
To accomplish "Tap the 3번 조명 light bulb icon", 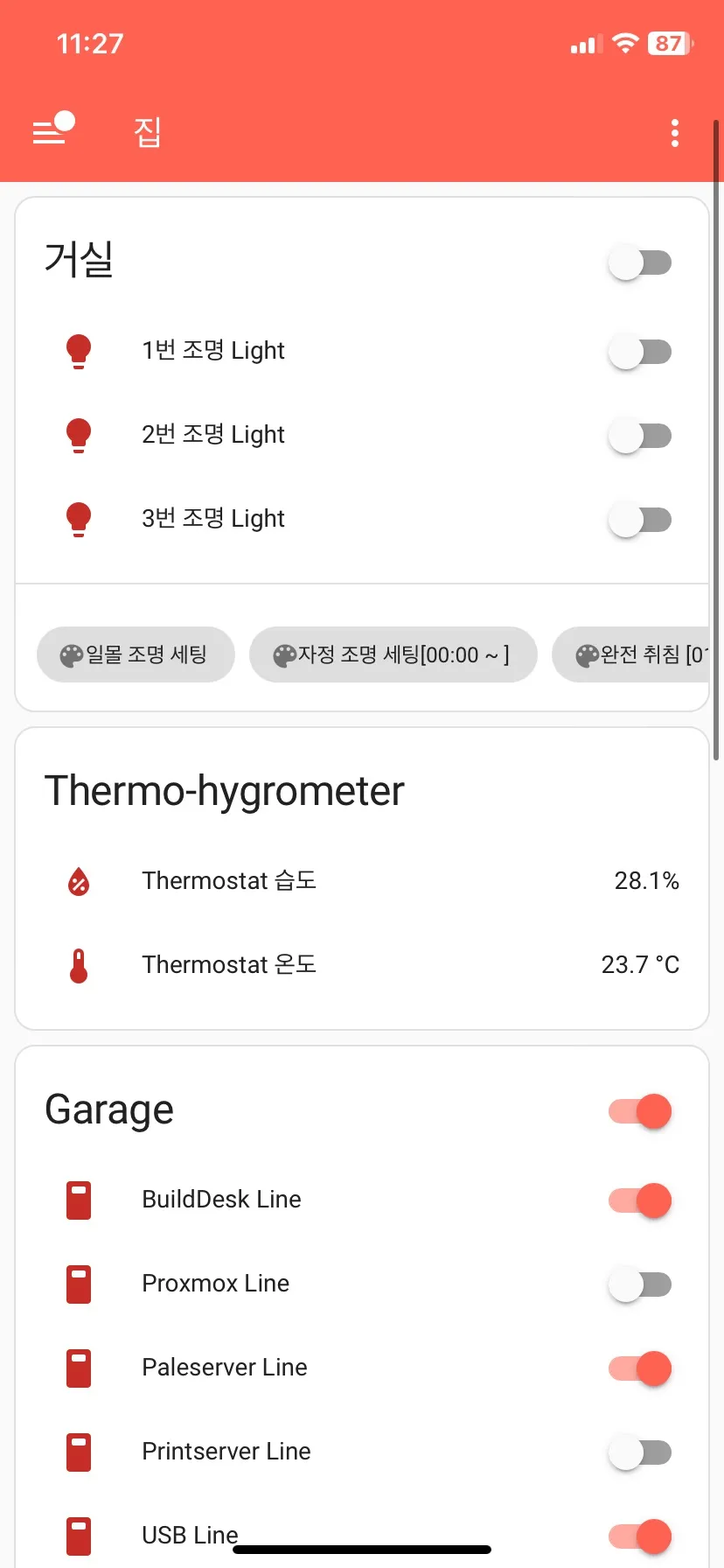I will click(x=78, y=519).
